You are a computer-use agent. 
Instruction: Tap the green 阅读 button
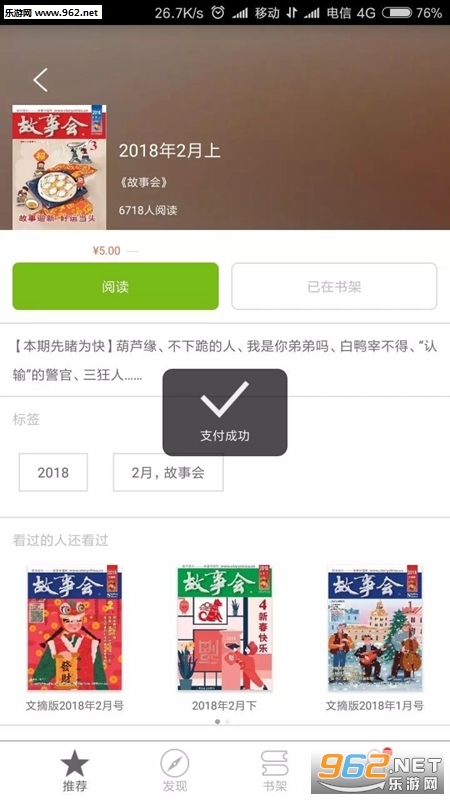(x=115, y=286)
